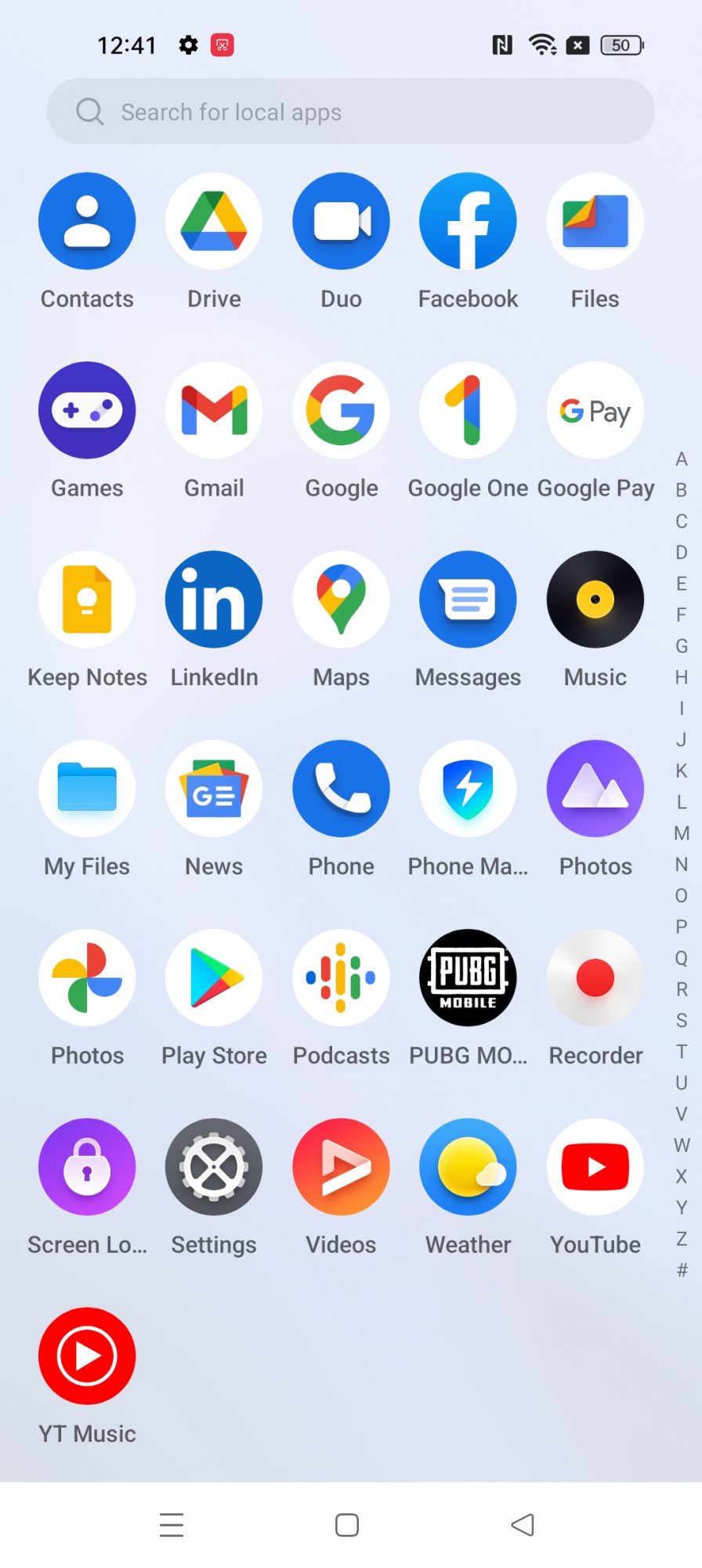Open the Recorder app

tap(595, 978)
